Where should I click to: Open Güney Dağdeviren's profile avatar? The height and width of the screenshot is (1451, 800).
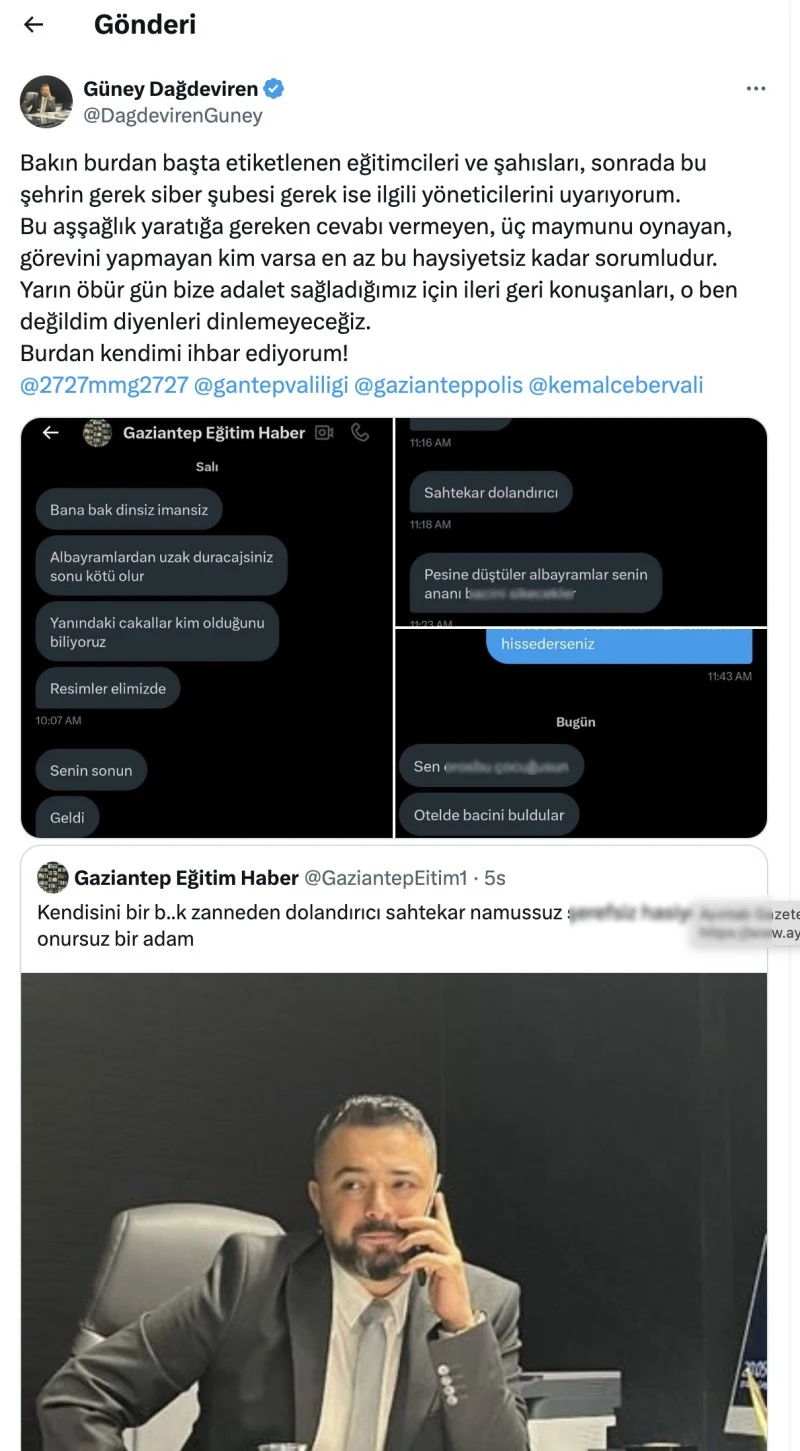[x=46, y=102]
